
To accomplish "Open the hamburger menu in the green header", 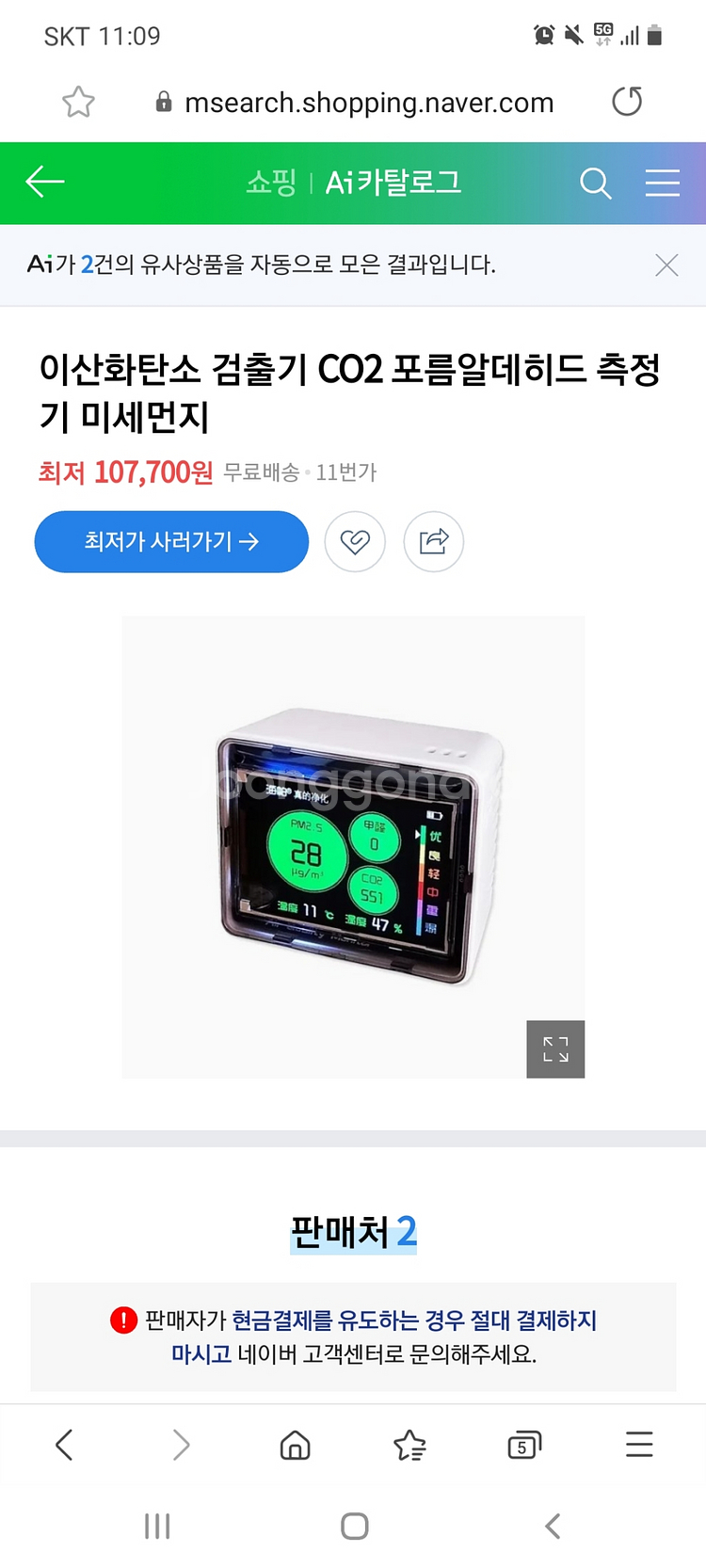I will pos(662,183).
